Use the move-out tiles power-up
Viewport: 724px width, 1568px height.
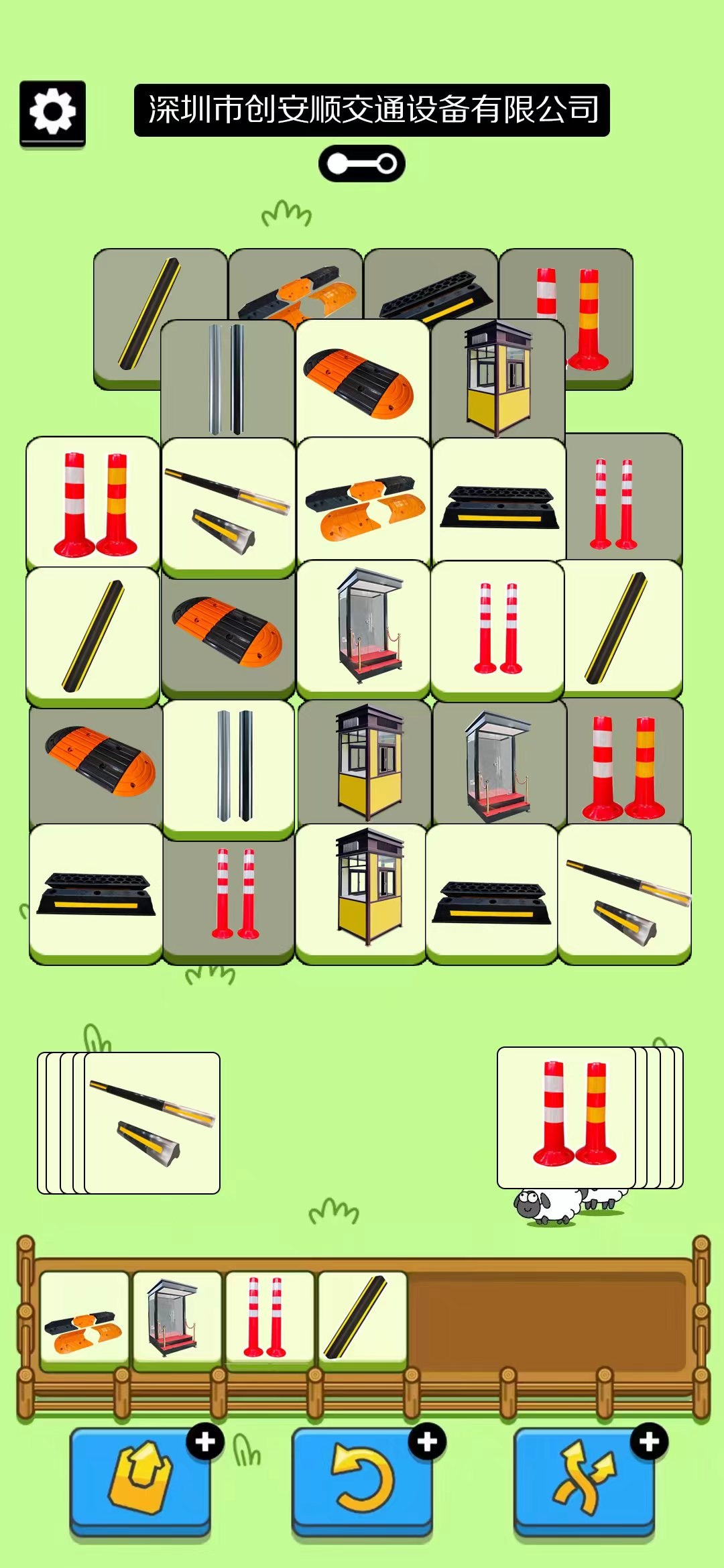141,1480
